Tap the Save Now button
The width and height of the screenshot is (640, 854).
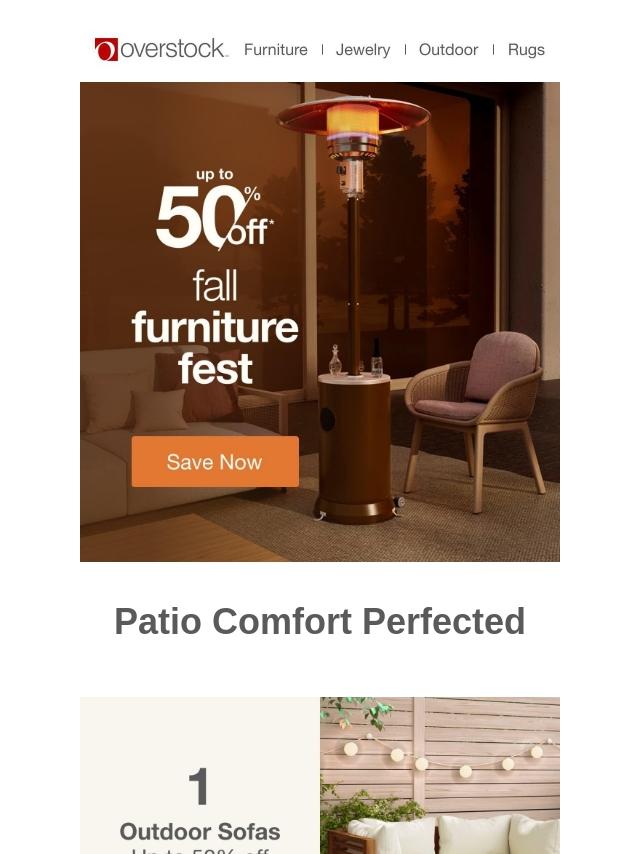point(215,462)
